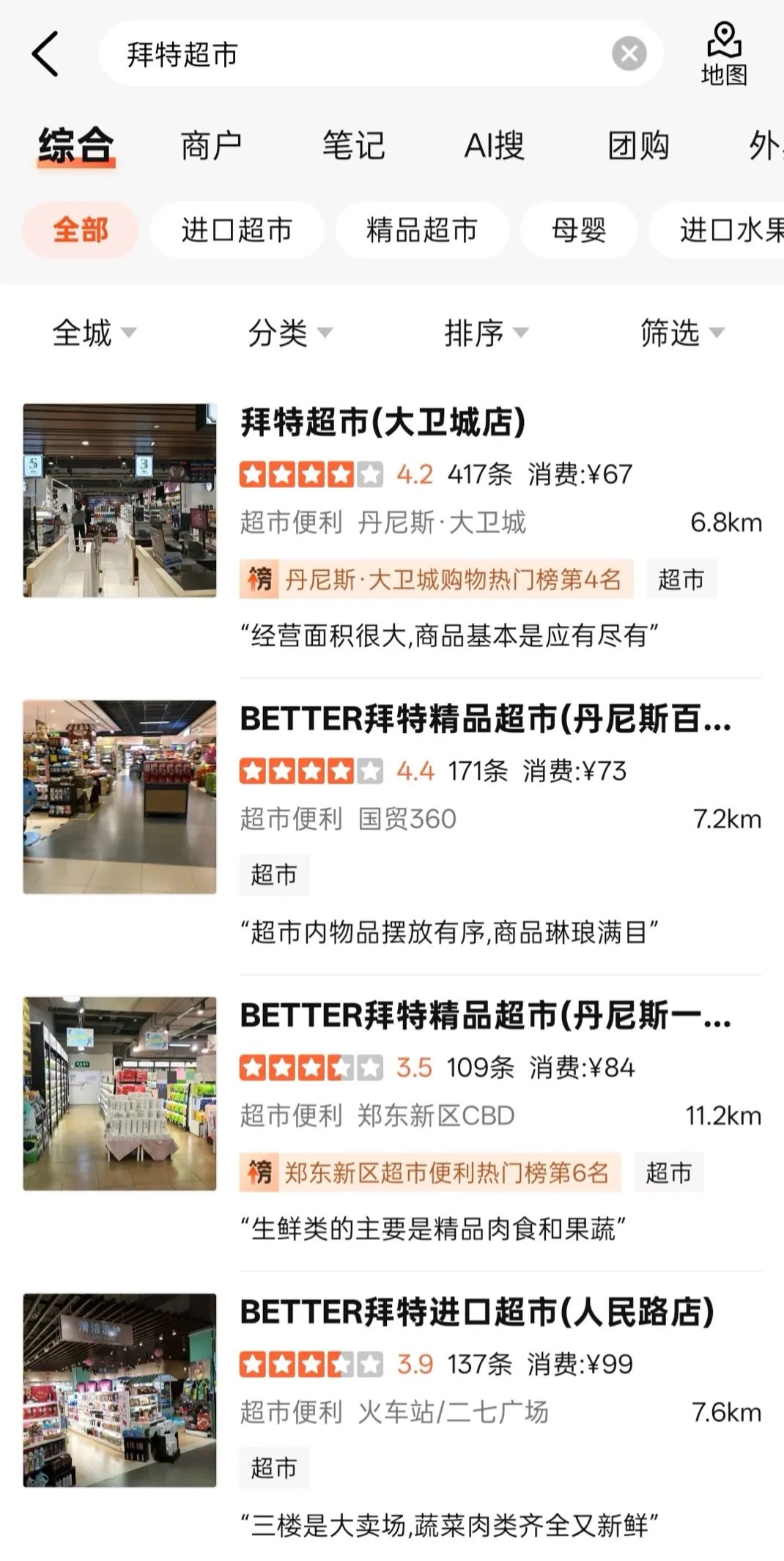
Task: Open the 筛选 filter options
Action: click(x=682, y=333)
